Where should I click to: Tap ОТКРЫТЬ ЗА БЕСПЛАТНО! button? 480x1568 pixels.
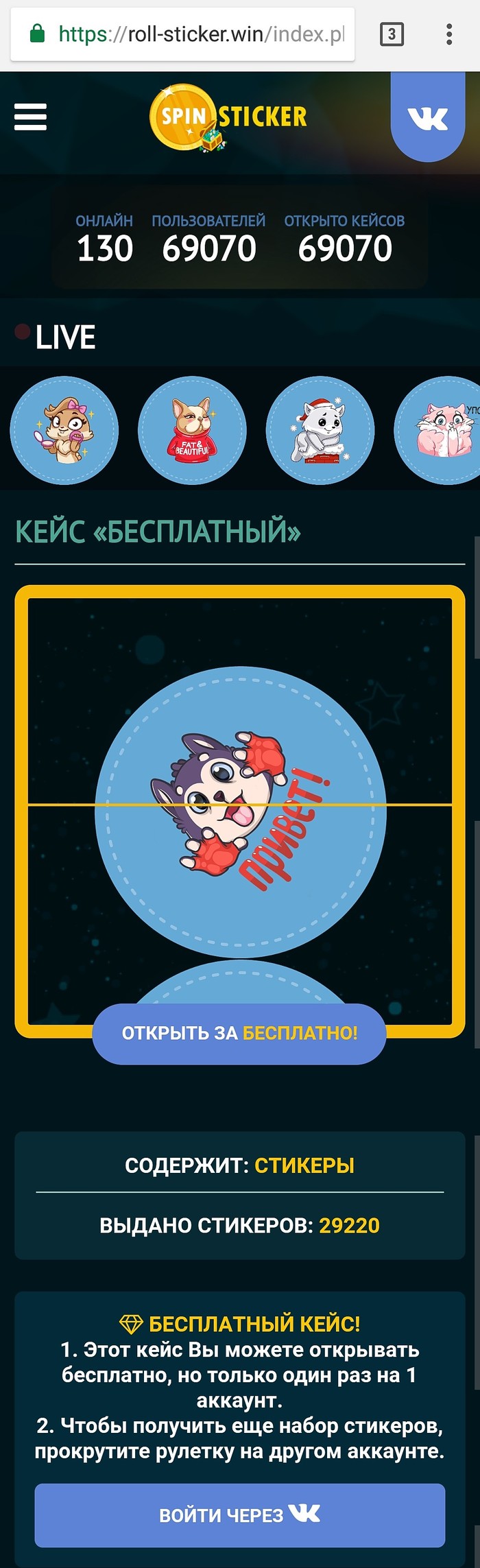[x=239, y=1034]
